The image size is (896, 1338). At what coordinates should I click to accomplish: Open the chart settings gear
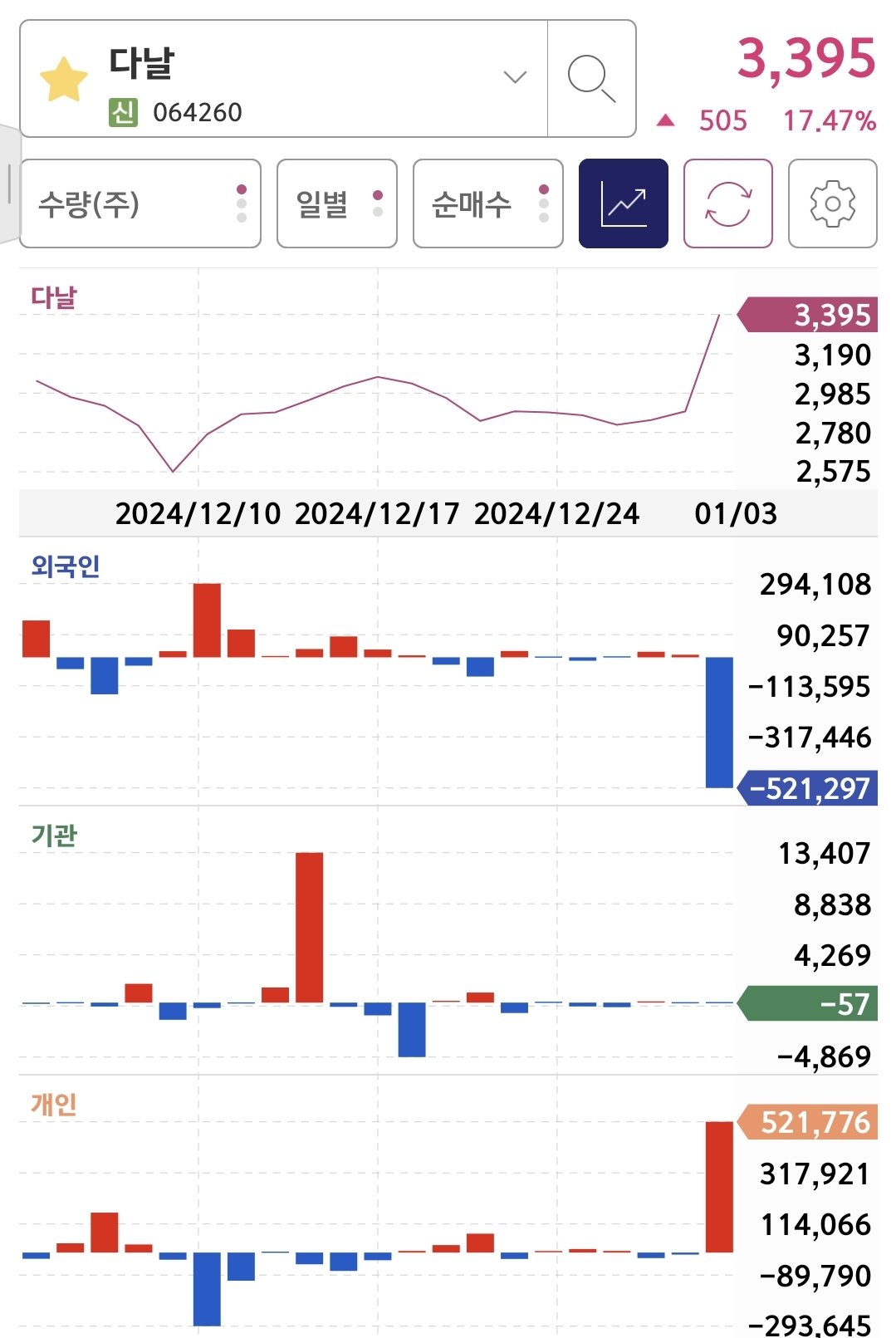click(832, 204)
